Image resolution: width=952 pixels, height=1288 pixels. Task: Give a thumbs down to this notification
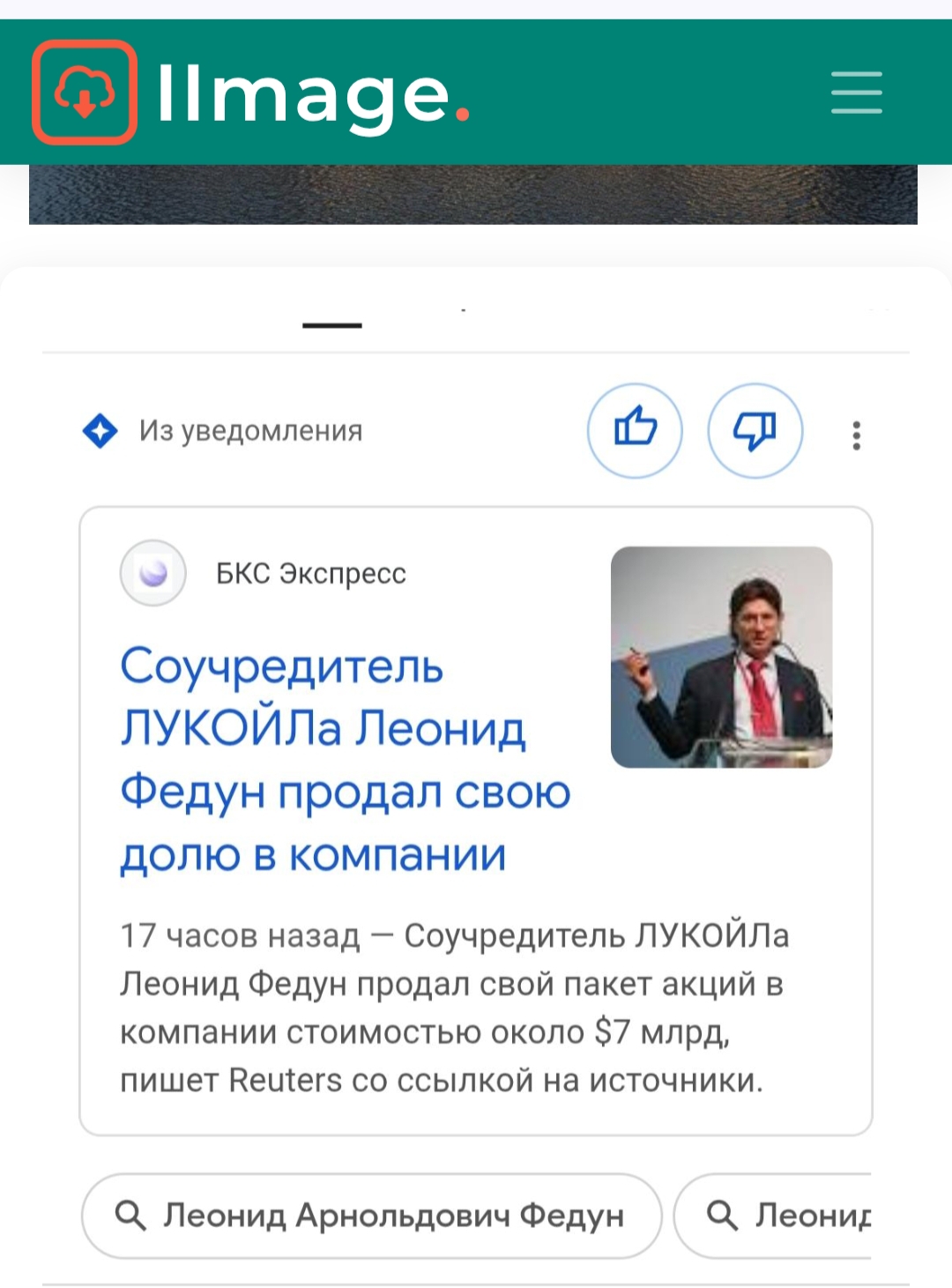coord(755,430)
